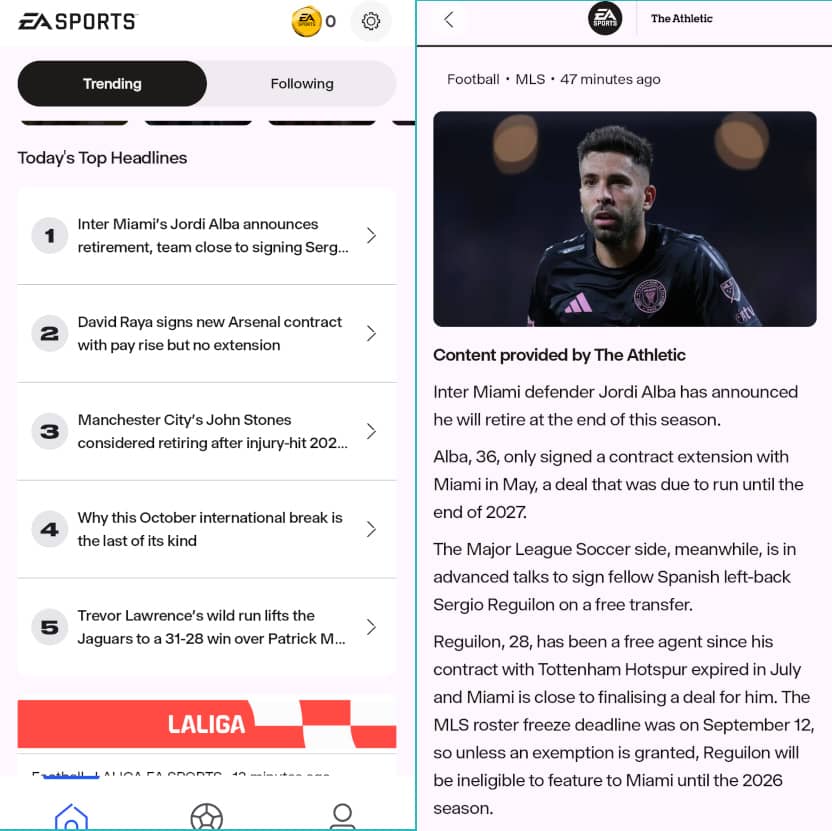Open David Raya Arsenal contract headline
The width and height of the screenshot is (832, 831).
[206, 334]
